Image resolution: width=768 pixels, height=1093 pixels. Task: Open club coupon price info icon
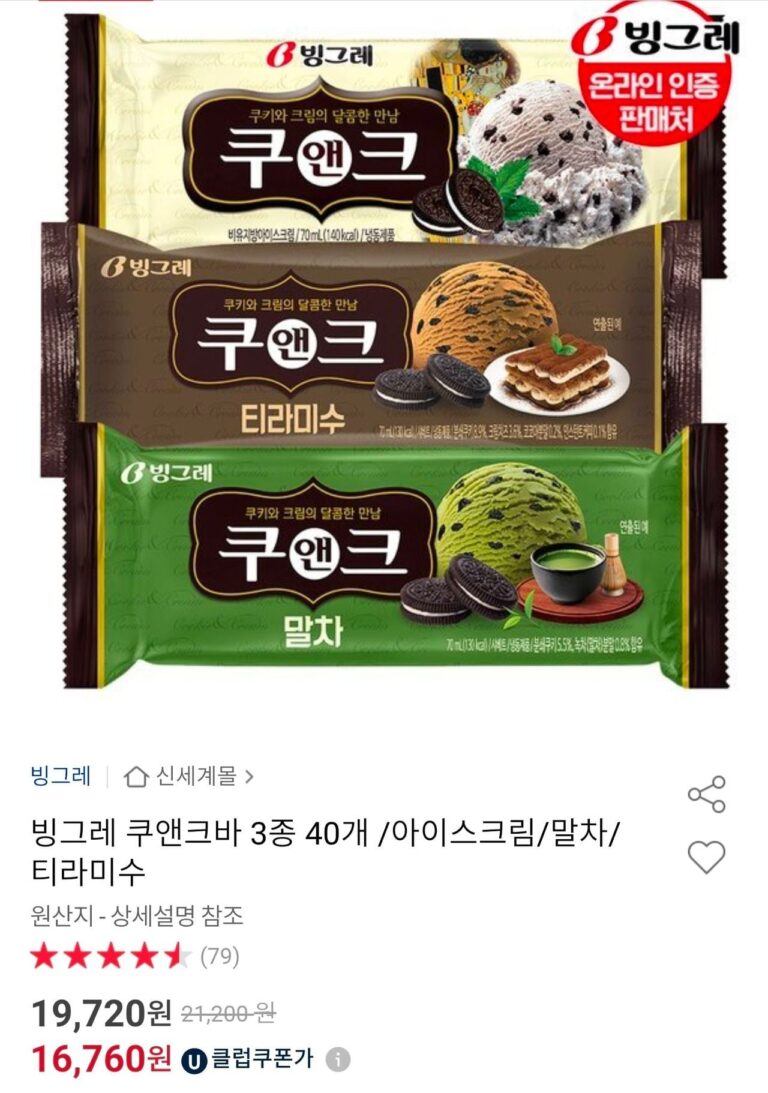pyautogui.click(x=339, y=1060)
